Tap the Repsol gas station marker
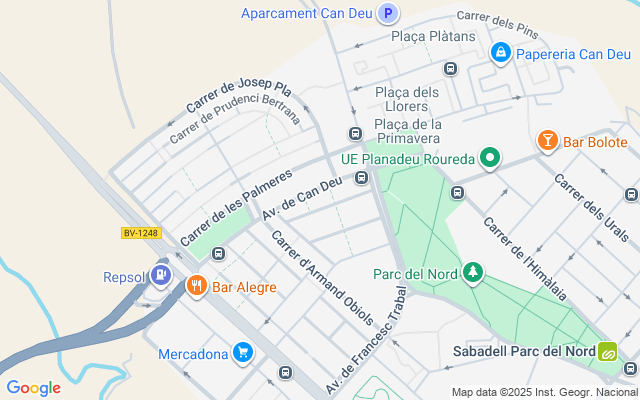The width and height of the screenshot is (640, 400). tap(161, 274)
